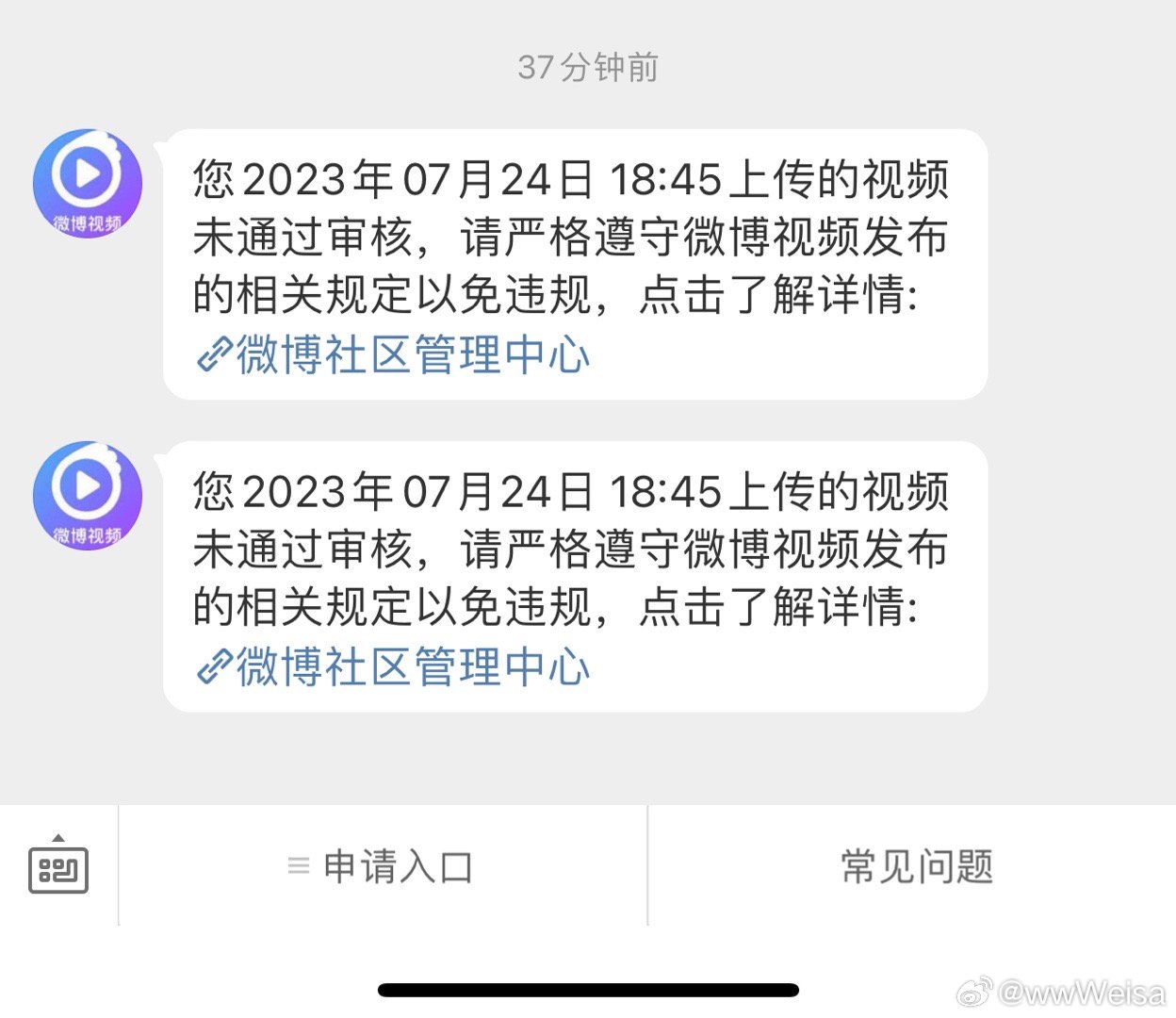Image resolution: width=1176 pixels, height=1018 pixels.
Task: Open 微博视频 avatar on second message
Action: (x=87, y=495)
